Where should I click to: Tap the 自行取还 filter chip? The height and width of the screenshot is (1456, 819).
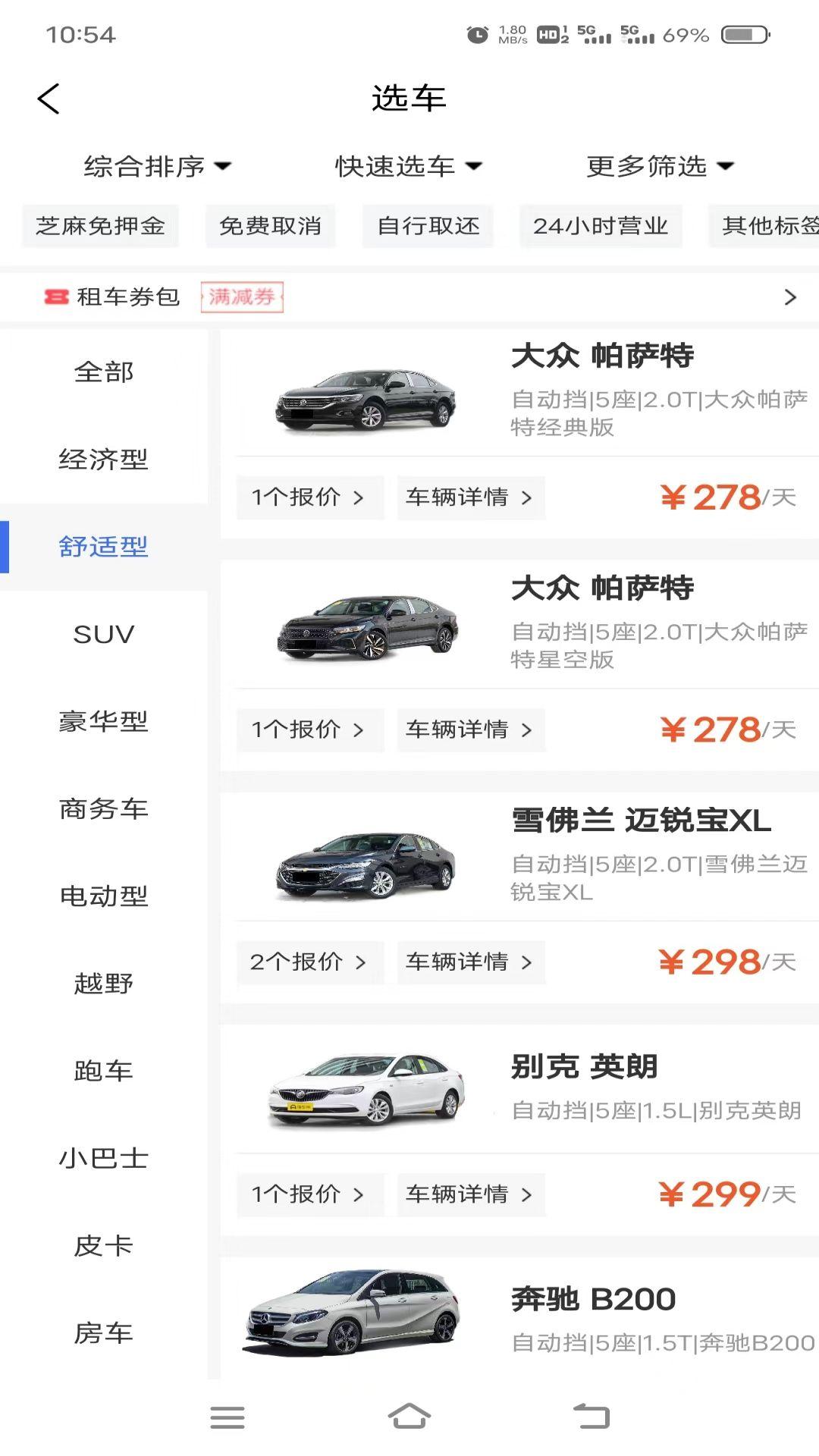427,225
